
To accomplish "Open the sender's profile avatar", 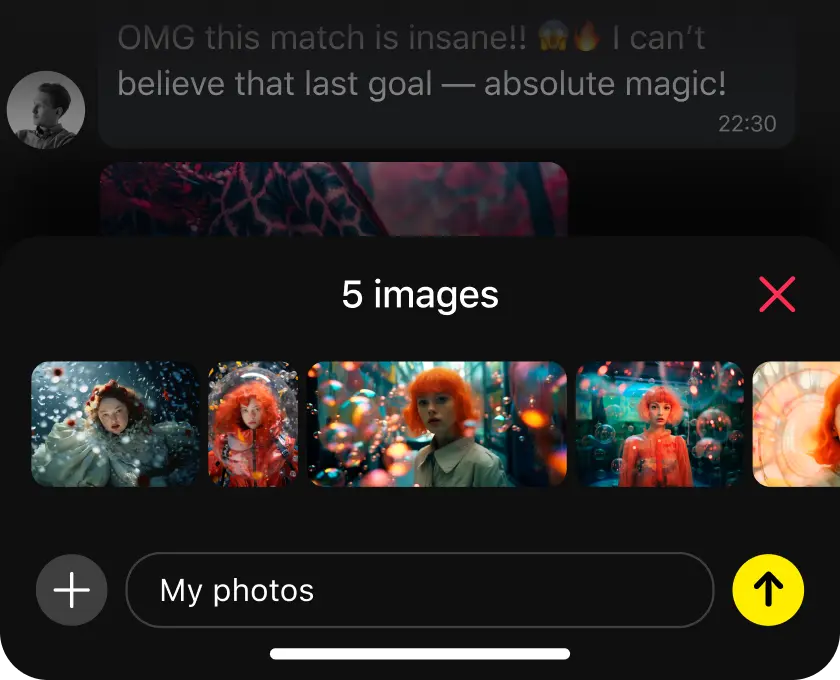I will pyautogui.click(x=46, y=110).
